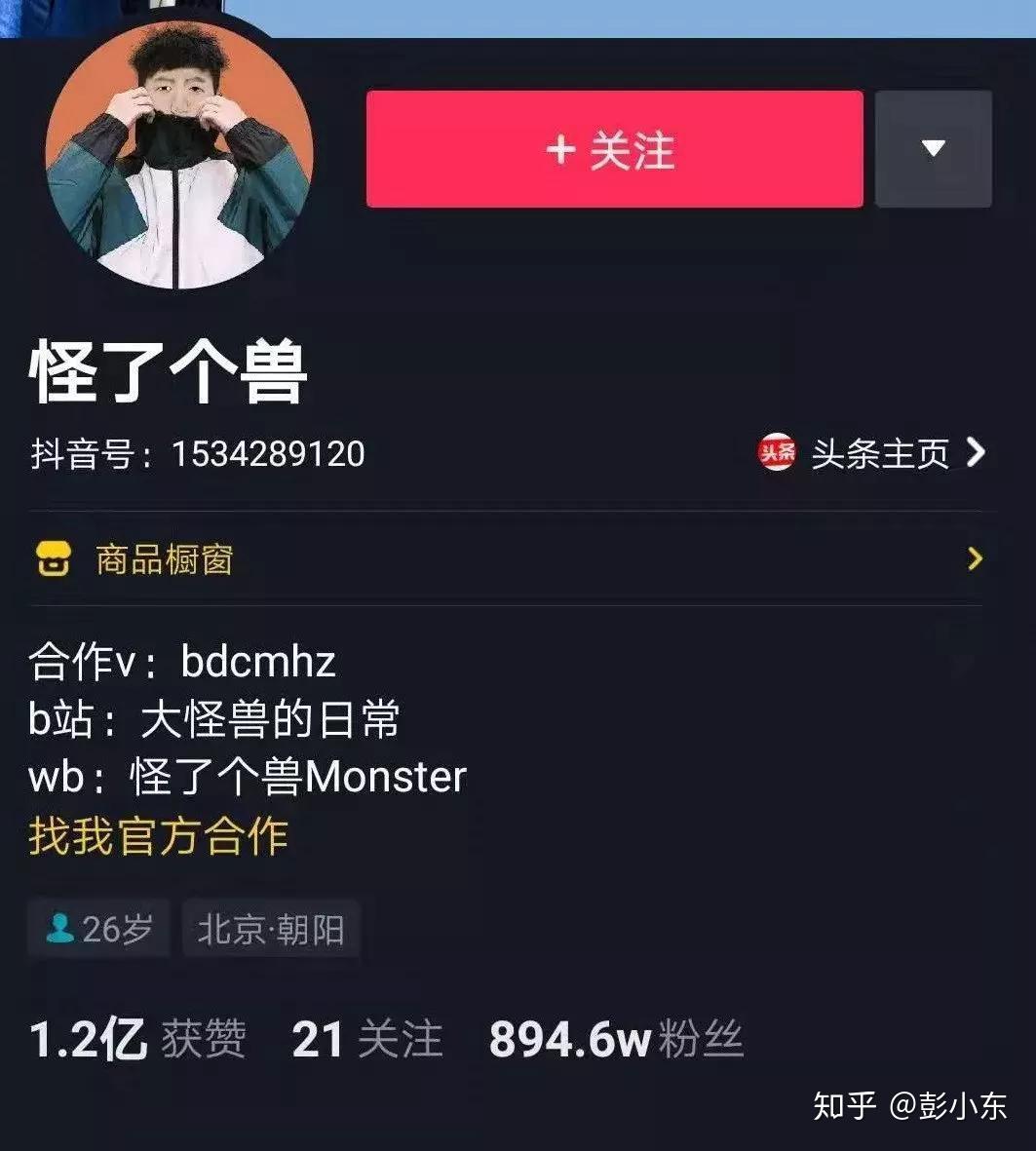The height and width of the screenshot is (1151, 1036).
Task: Tap 找我官方合作 link
Action: 159,836
